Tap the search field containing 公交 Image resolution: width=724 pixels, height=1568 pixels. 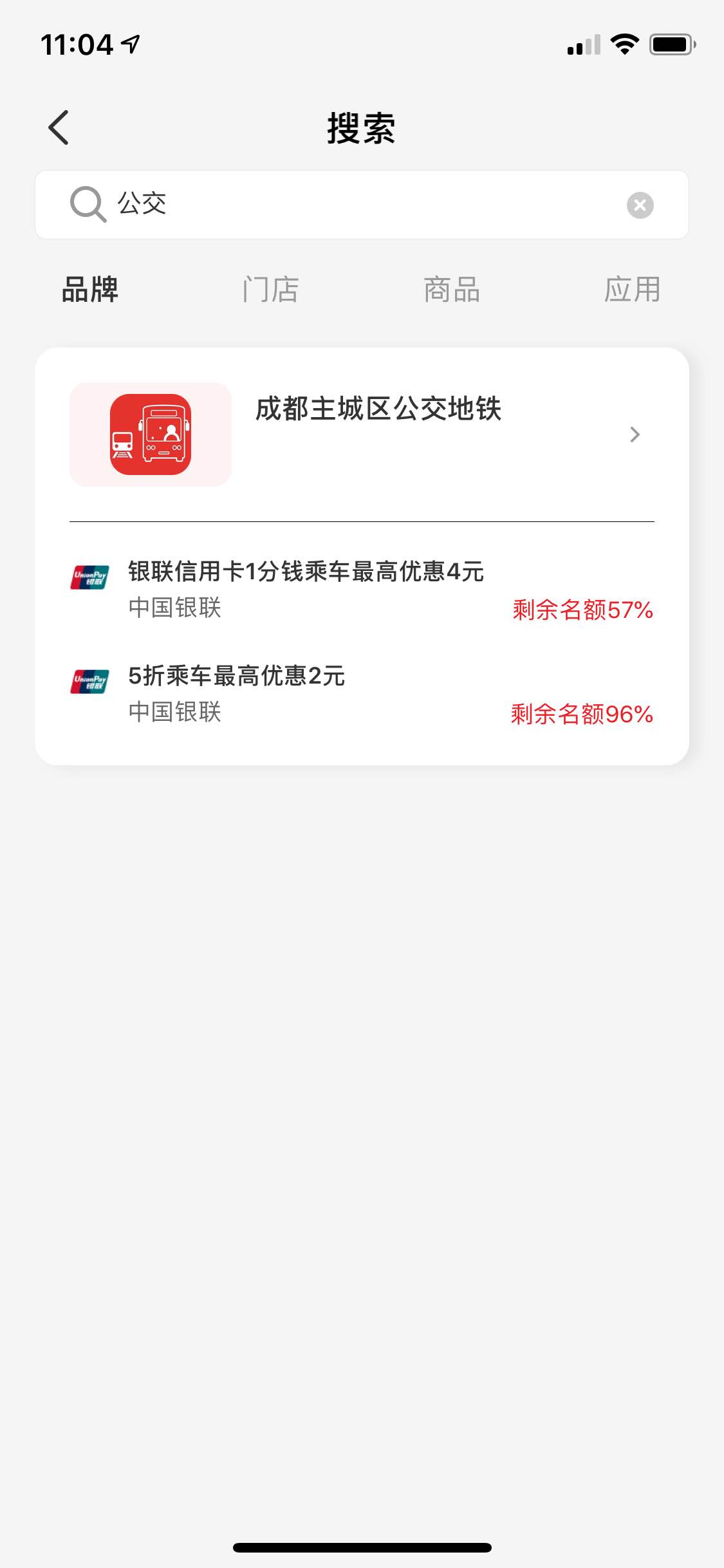tap(360, 205)
